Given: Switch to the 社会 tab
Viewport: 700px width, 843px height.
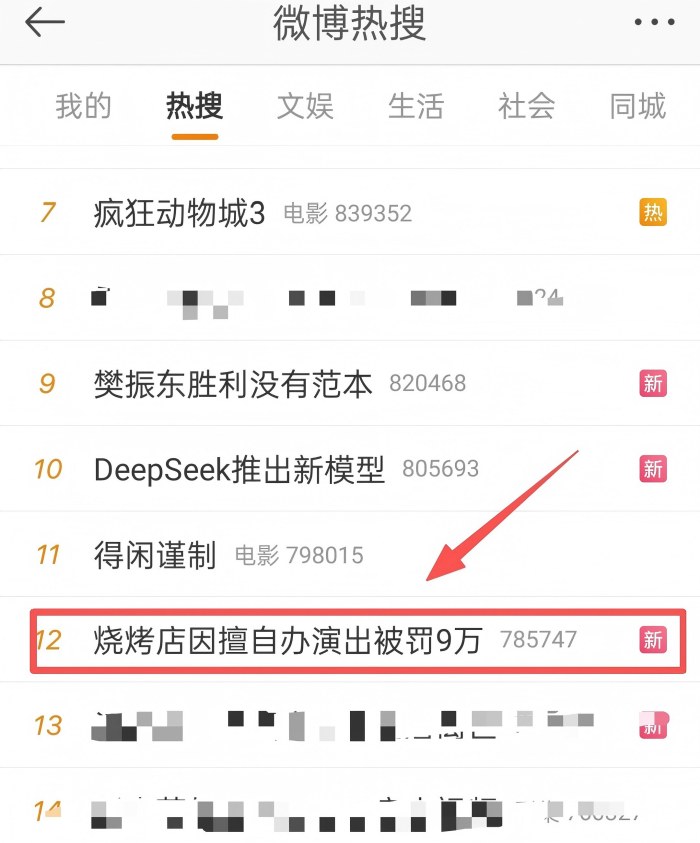Looking at the screenshot, I should coord(527,106).
